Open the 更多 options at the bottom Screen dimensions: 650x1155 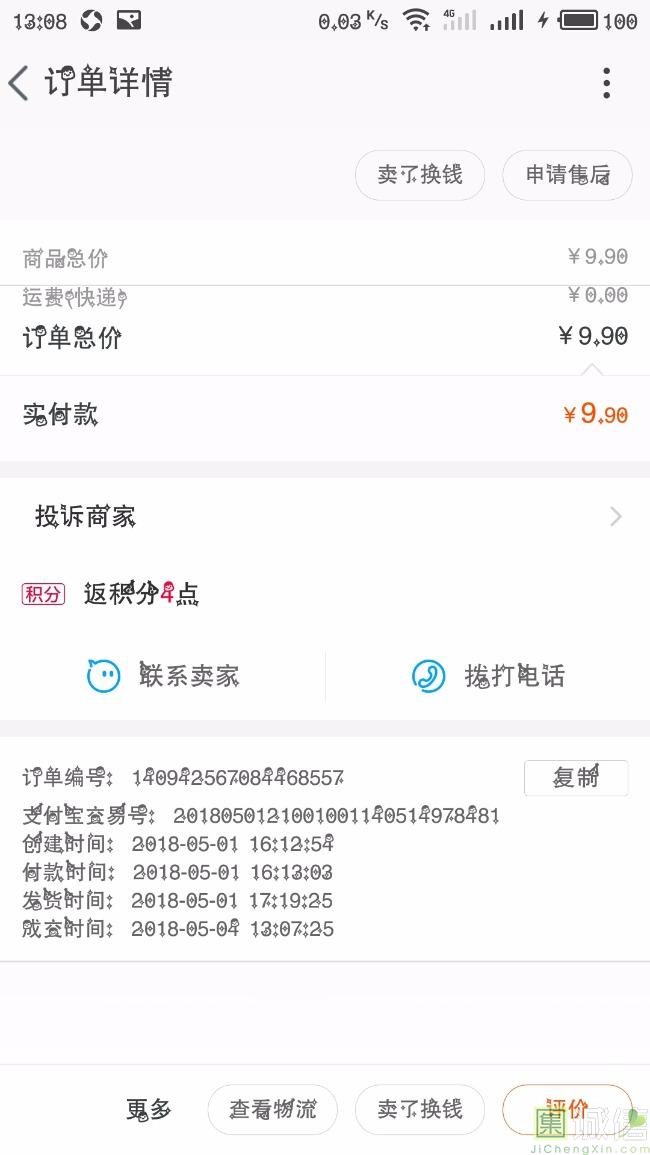pyautogui.click(x=149, y=1109)
